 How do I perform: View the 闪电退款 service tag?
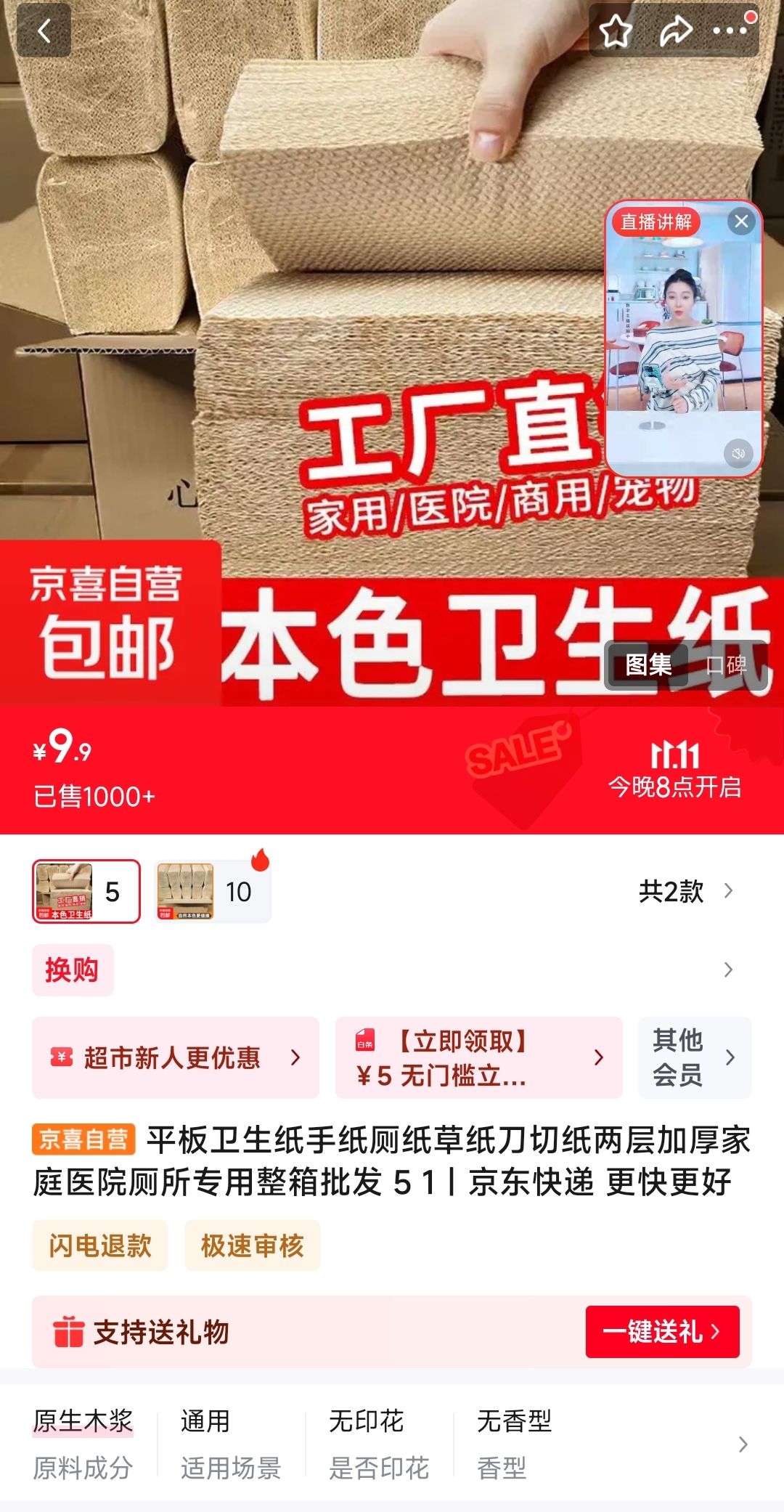(100, 1246)
